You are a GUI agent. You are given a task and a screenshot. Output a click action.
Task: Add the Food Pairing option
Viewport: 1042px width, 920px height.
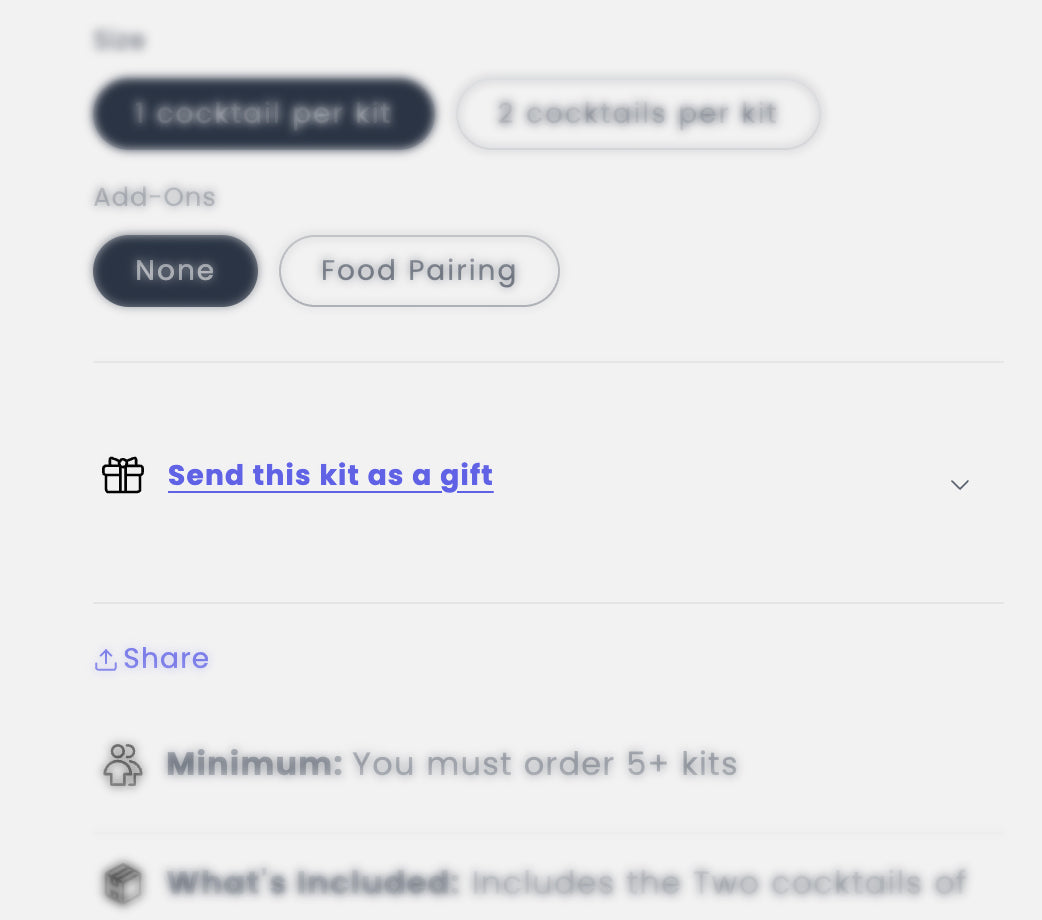click(x=418, y=271)
